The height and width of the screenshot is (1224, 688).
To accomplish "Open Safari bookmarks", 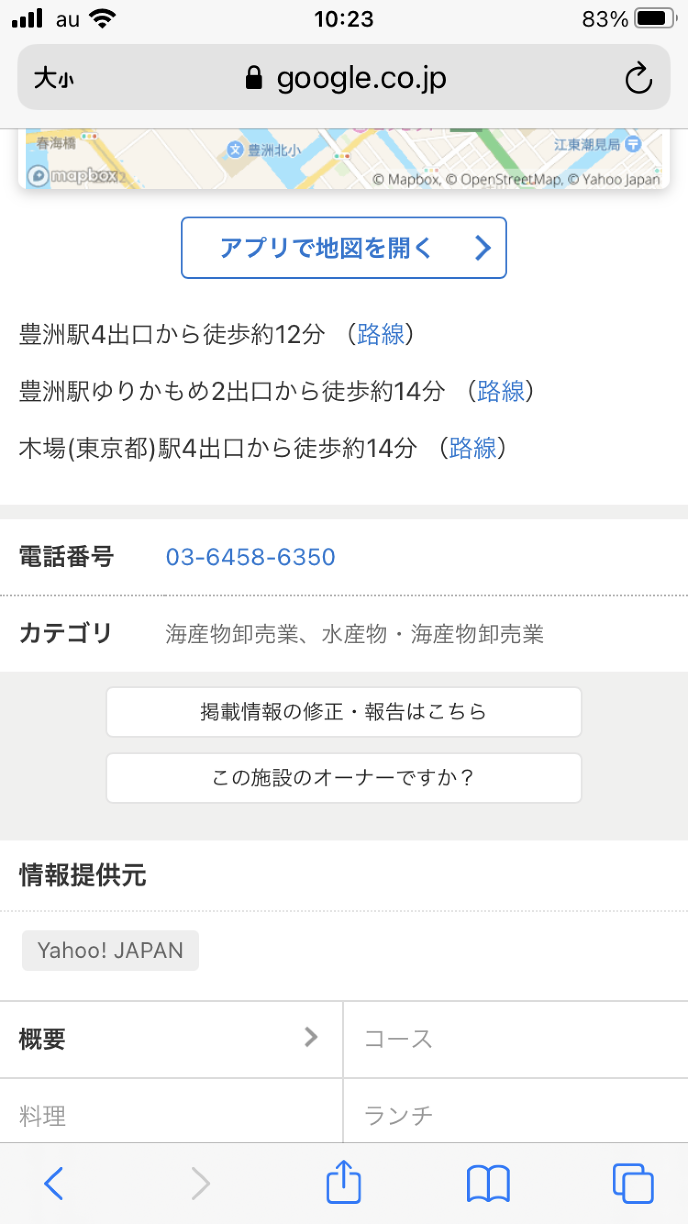I will point(488,1184).
